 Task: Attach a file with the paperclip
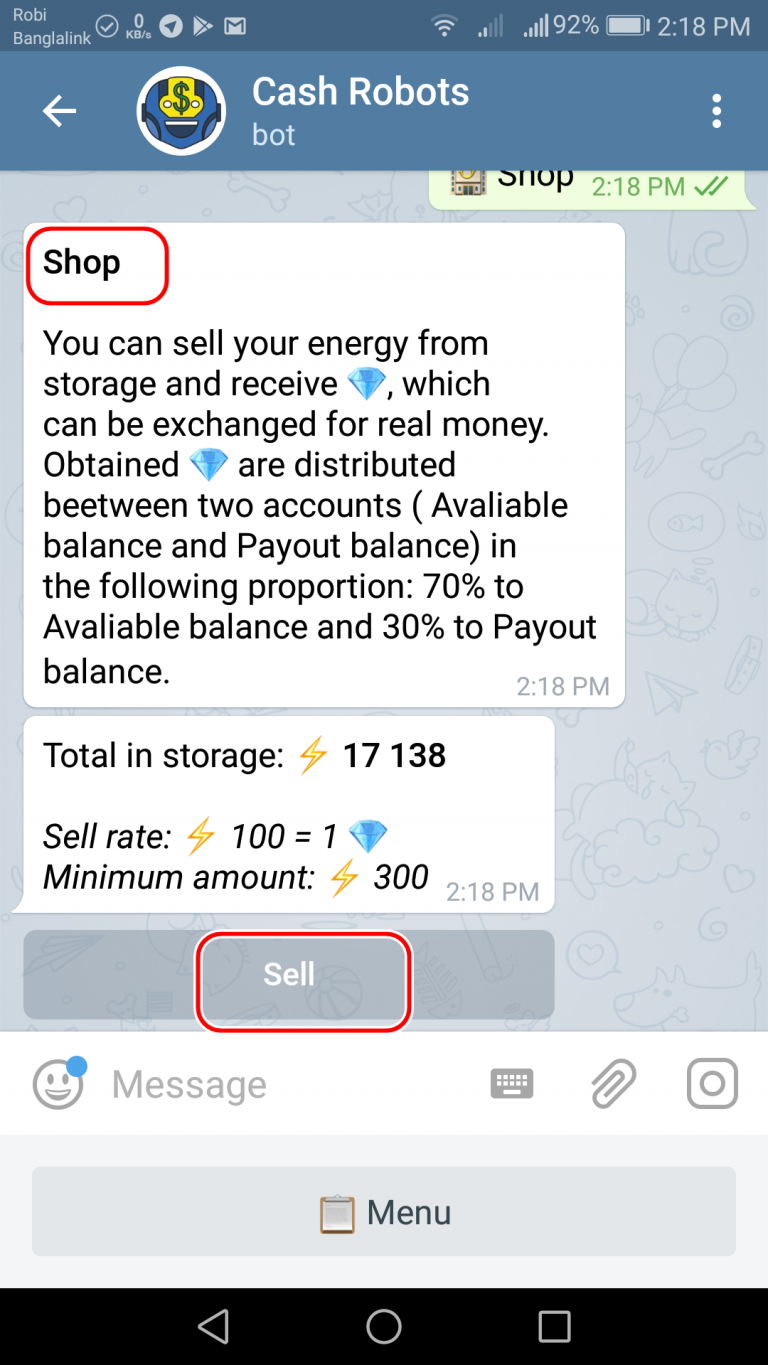613,1084
